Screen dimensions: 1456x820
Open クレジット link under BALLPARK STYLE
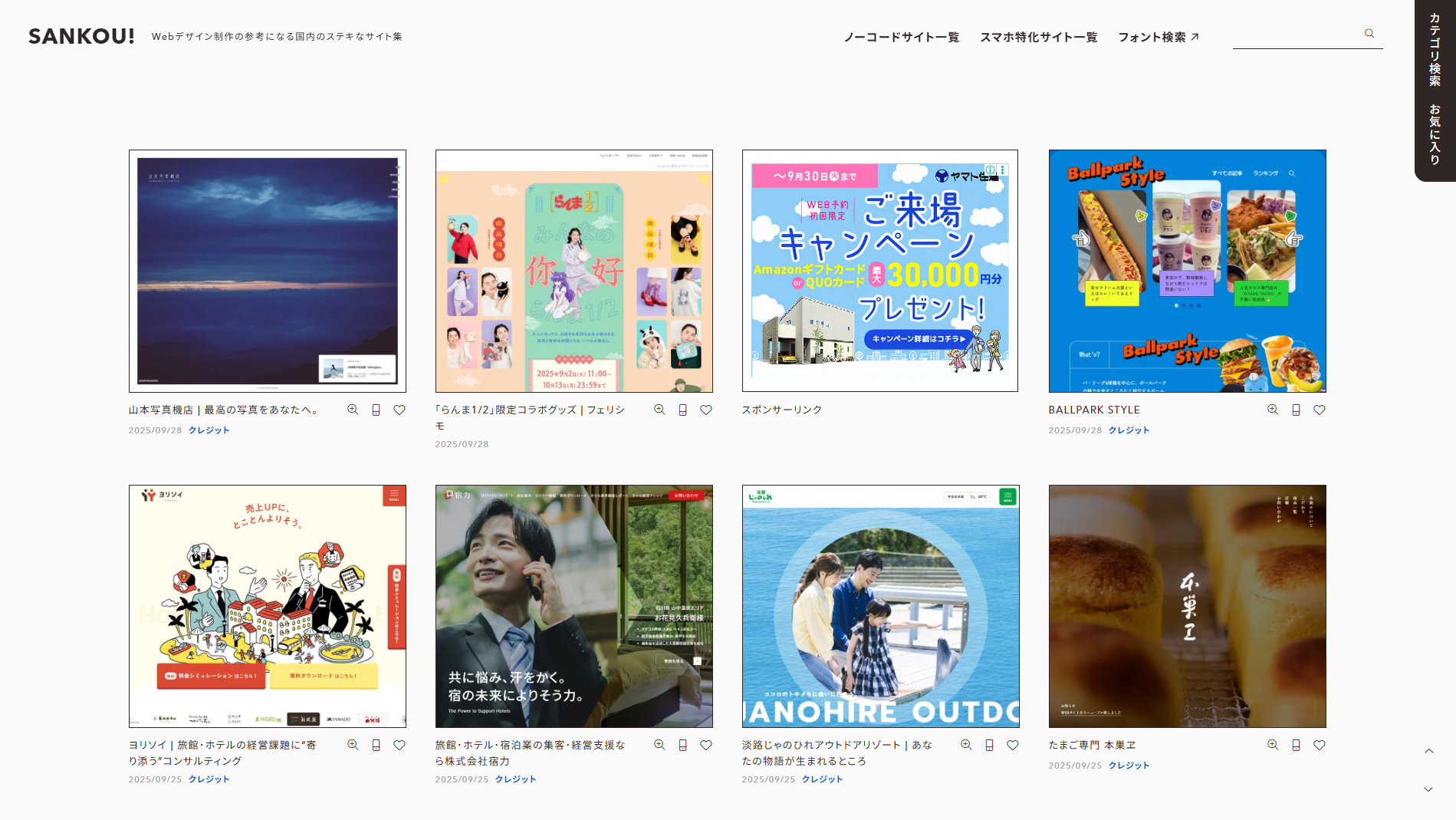click(x=1129, y=430)
